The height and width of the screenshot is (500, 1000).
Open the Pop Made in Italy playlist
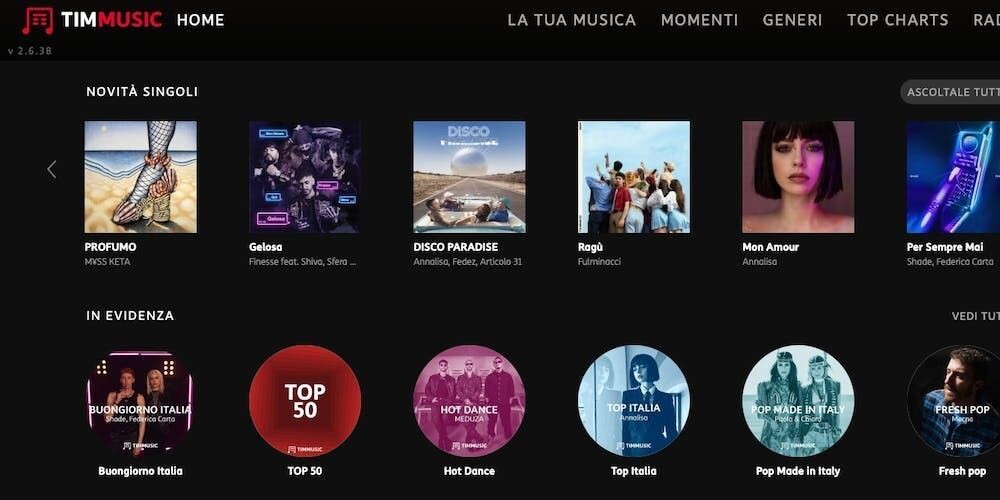(797, 401)
